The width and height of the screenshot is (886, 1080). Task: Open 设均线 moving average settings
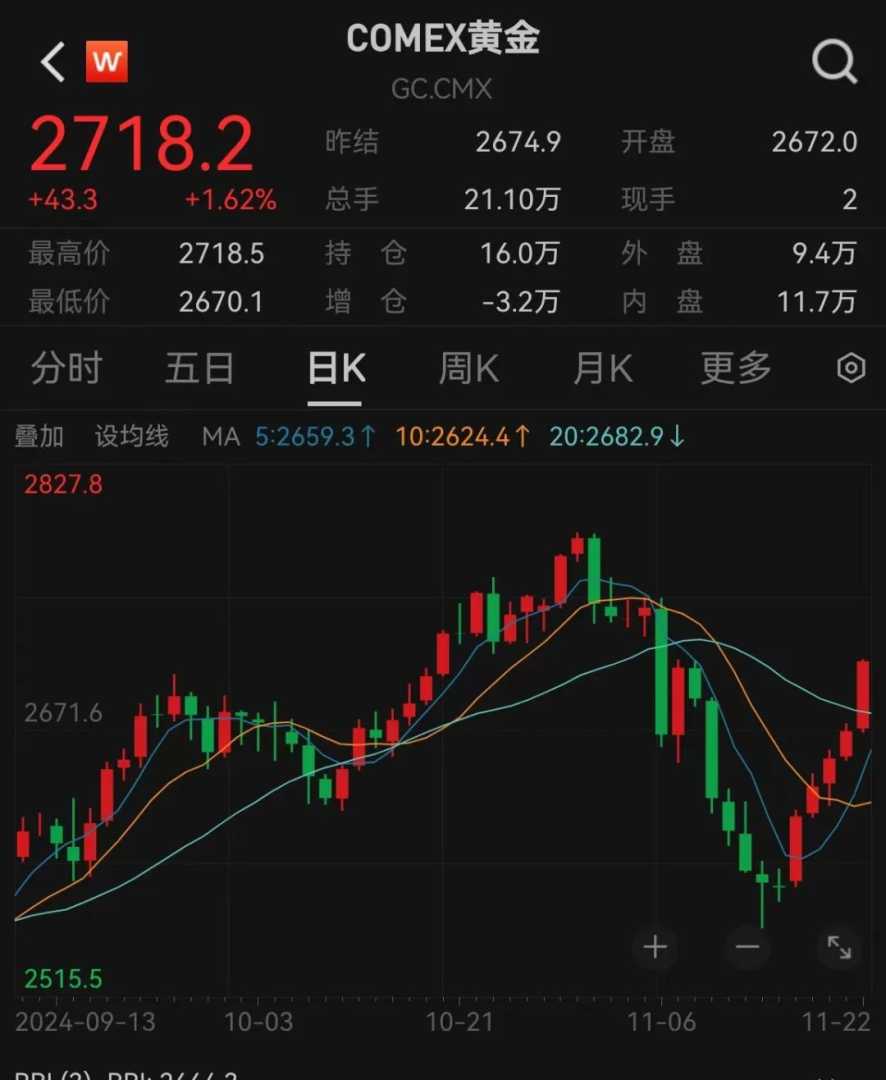coord(132,437)
